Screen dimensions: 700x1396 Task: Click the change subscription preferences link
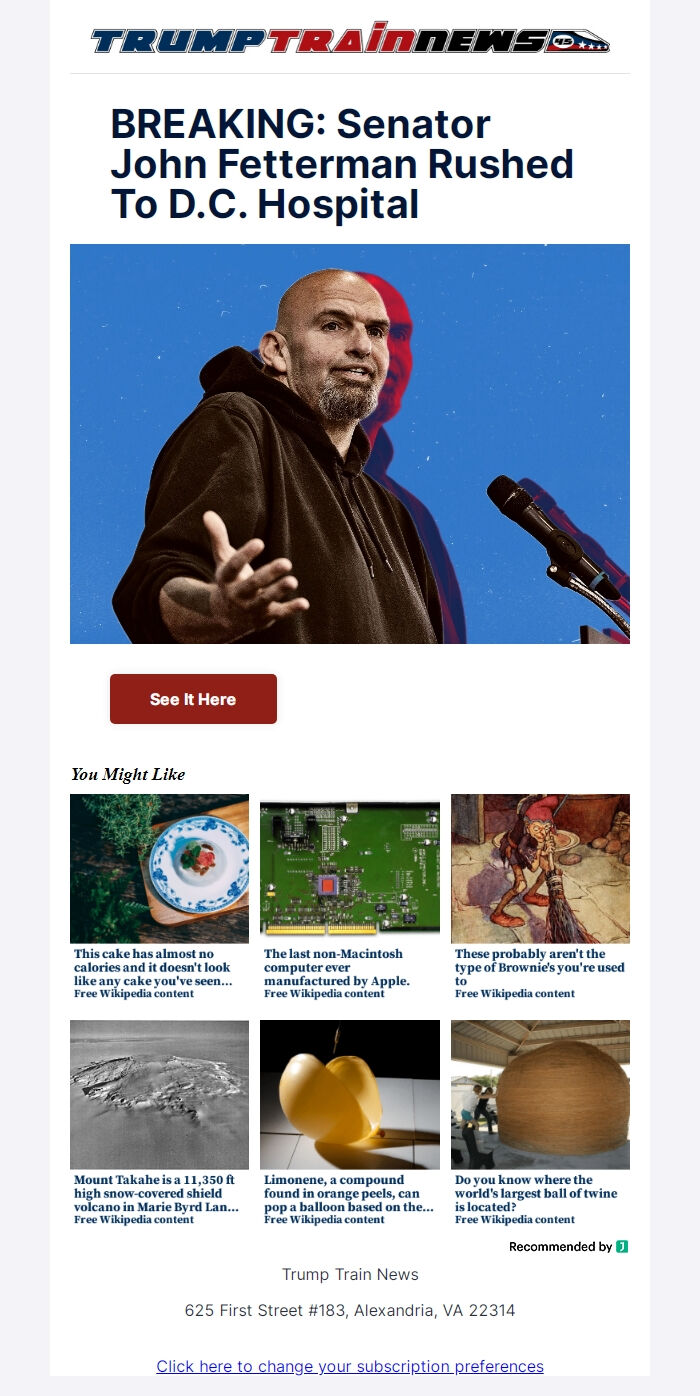click(350, 1366)
